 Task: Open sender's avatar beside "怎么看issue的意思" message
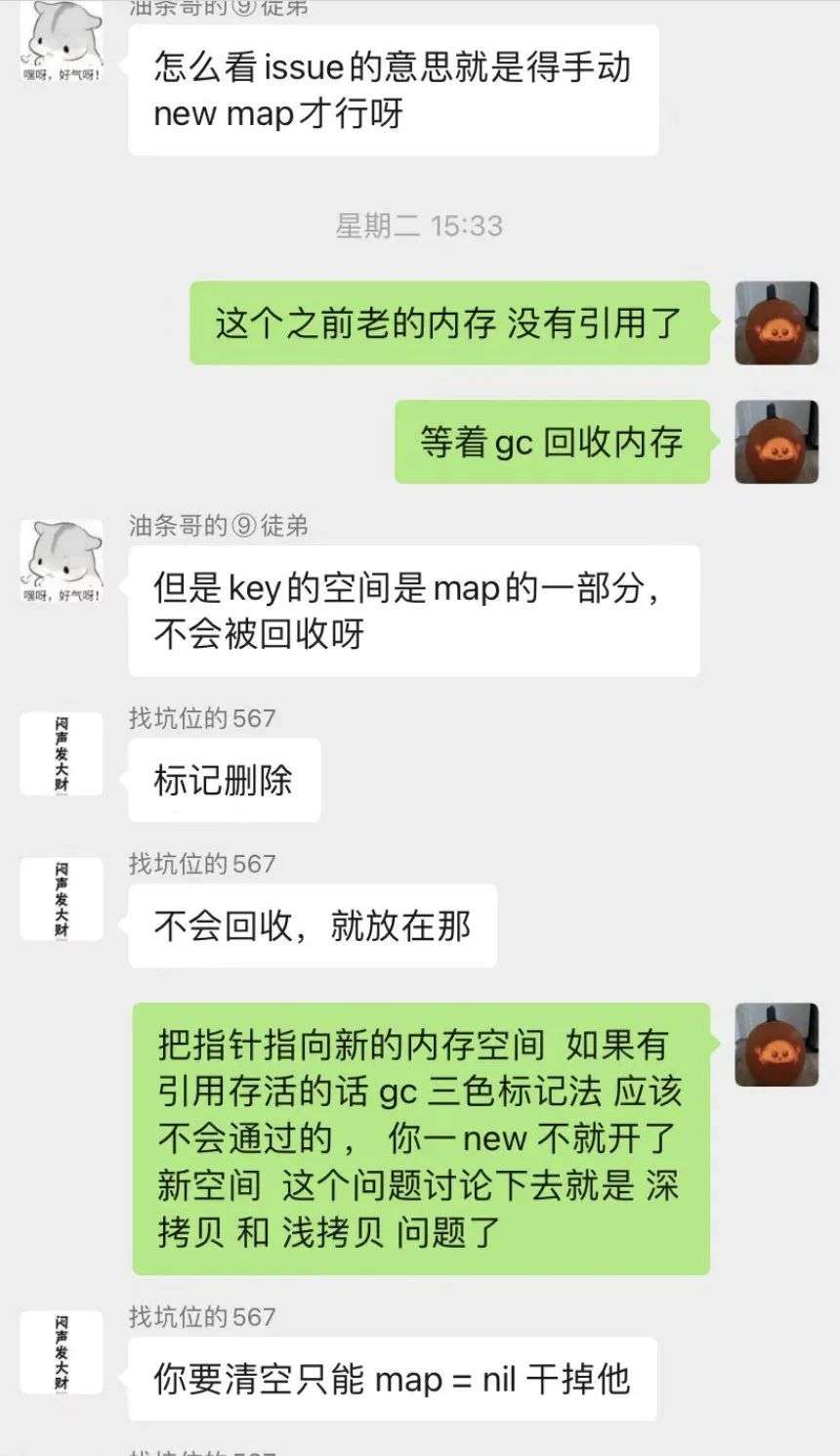[62, 42]
